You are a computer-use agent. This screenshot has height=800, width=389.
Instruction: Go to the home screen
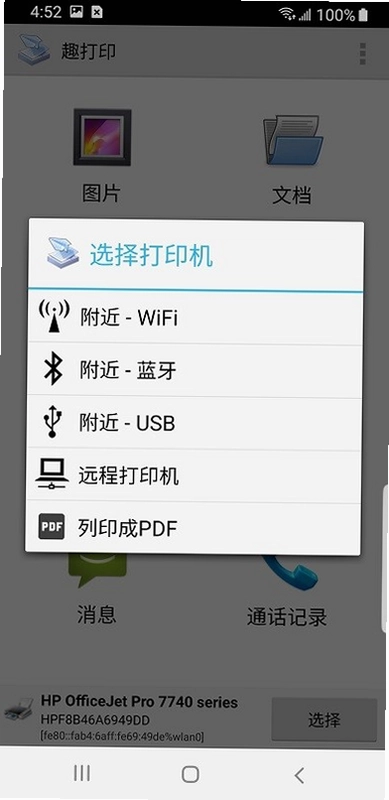[x=190, y=774]
